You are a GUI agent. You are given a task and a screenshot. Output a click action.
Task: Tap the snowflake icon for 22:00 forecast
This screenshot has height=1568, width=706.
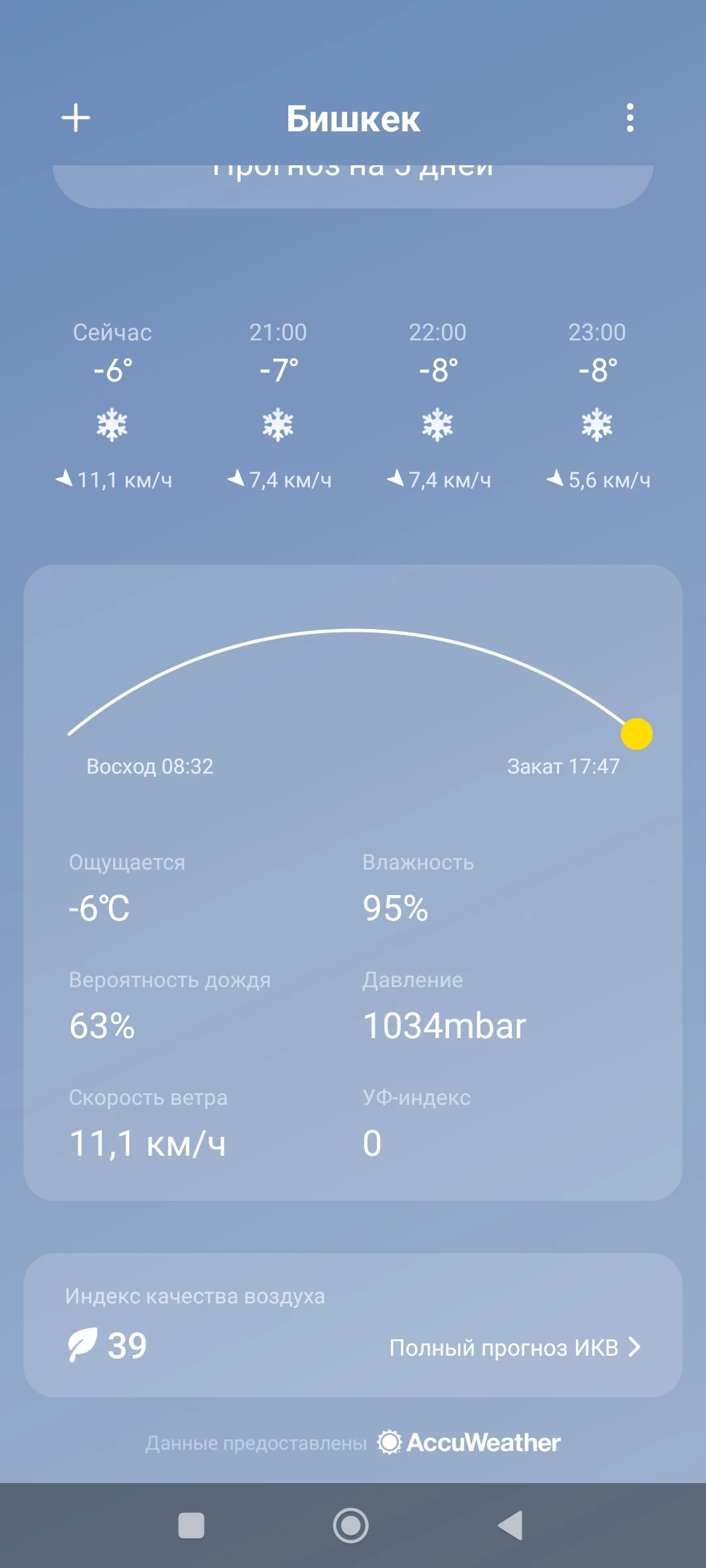[x=438, y=425]
